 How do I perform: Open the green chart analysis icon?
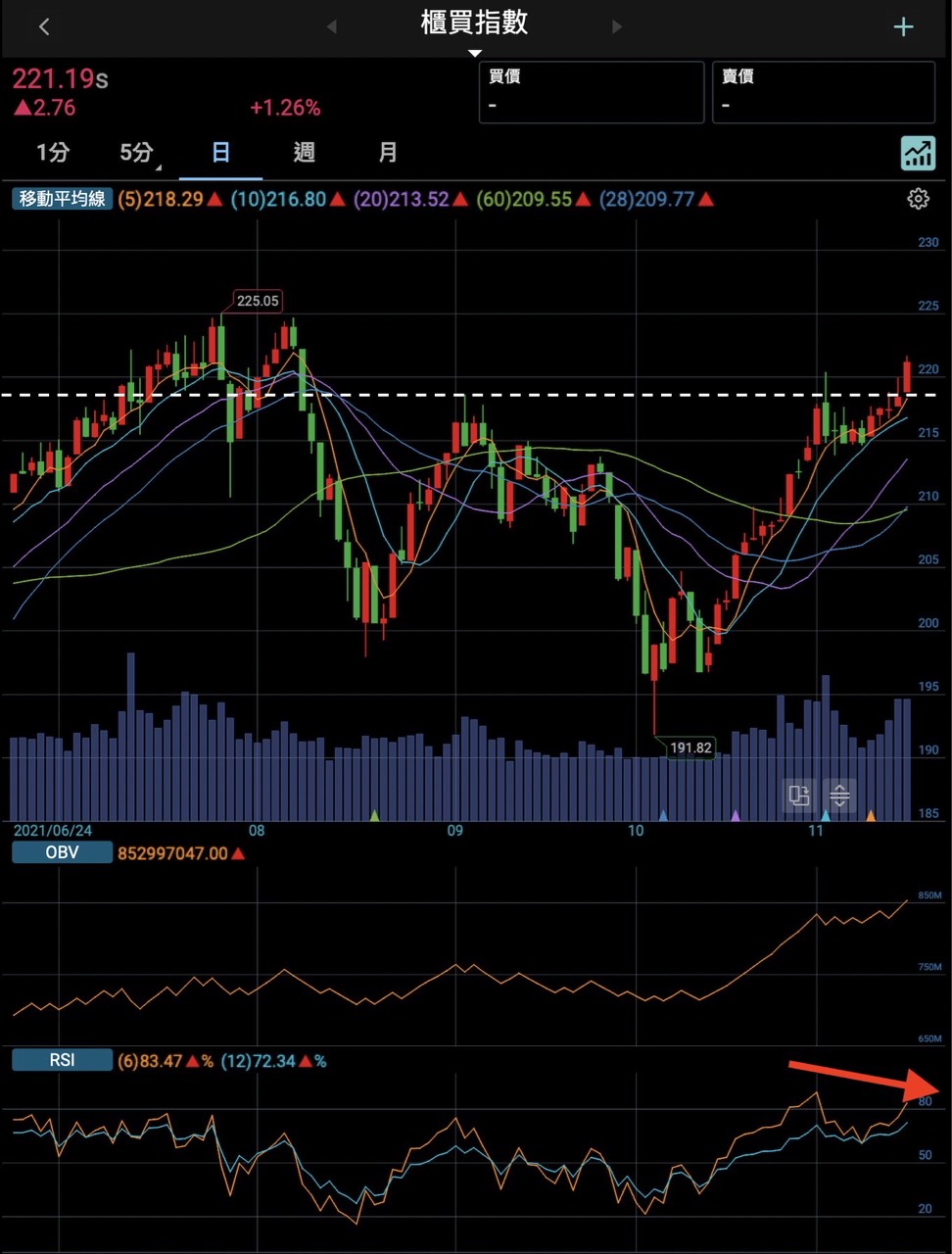(918, 153)
